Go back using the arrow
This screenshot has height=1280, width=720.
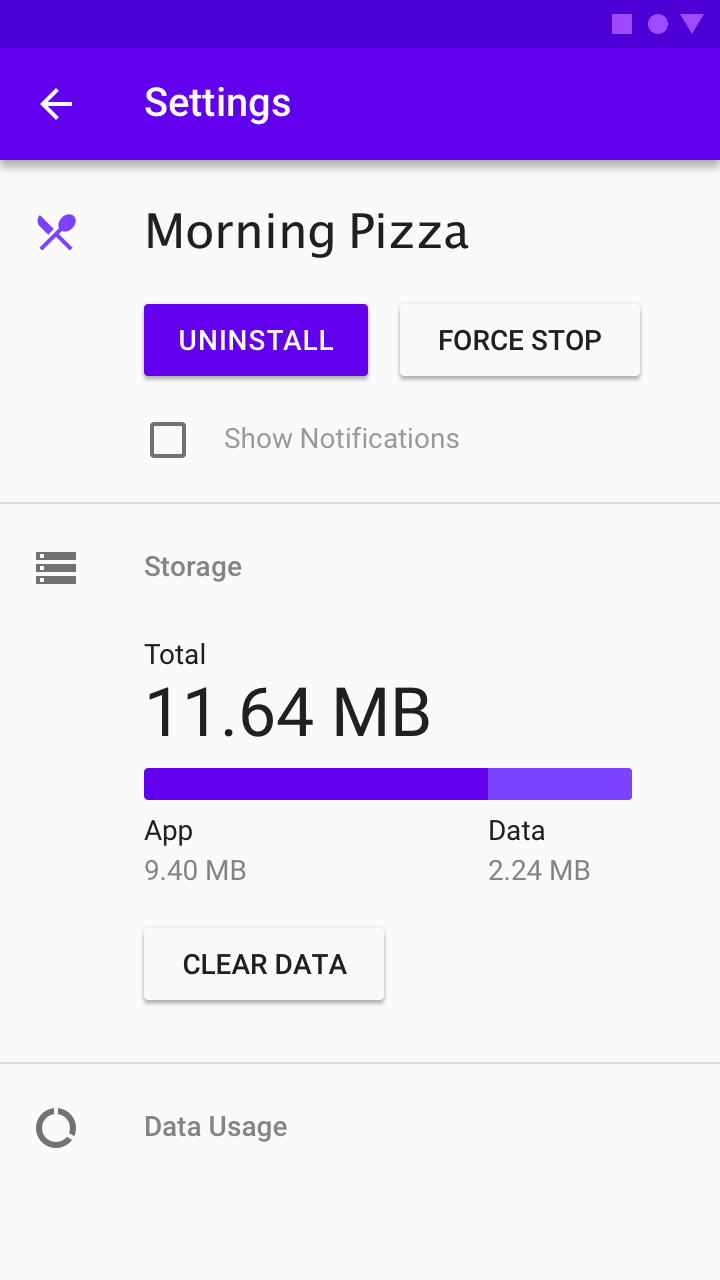pyautogui.click(x=56, y=103)
